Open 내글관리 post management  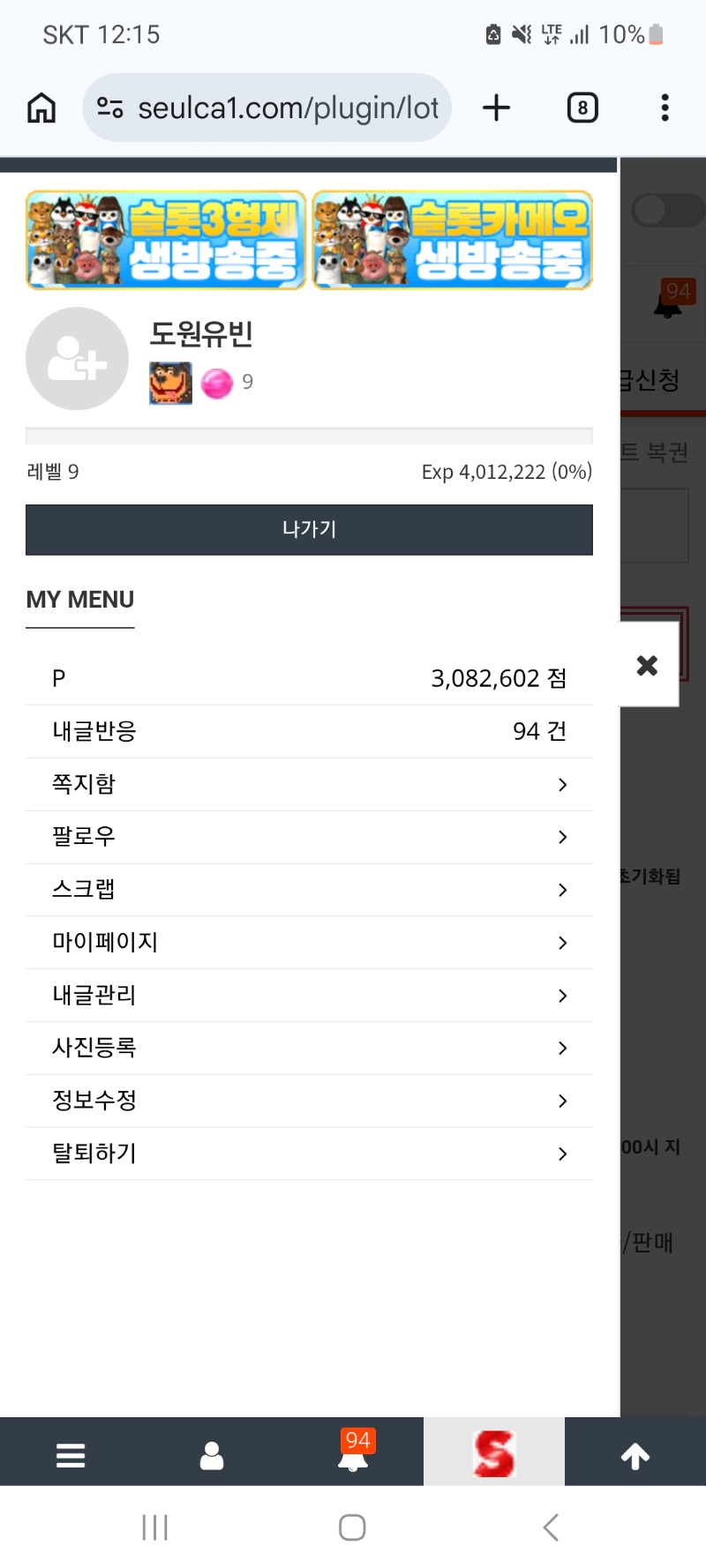[309, 995]
